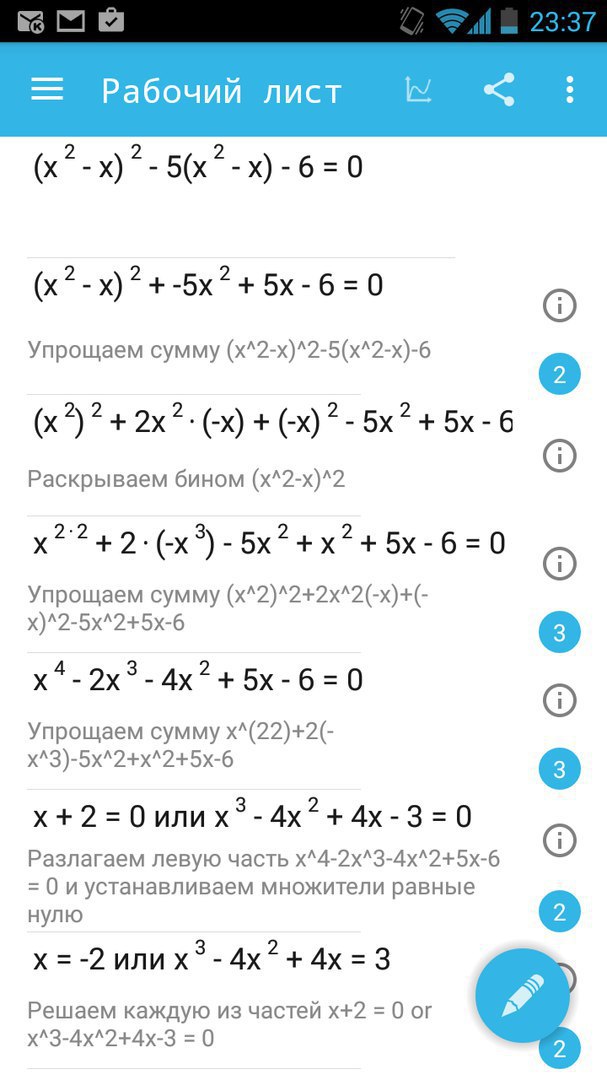Tap the pencil edit floating button
Screen dimensions: 607x1080
tap(522, 995)
